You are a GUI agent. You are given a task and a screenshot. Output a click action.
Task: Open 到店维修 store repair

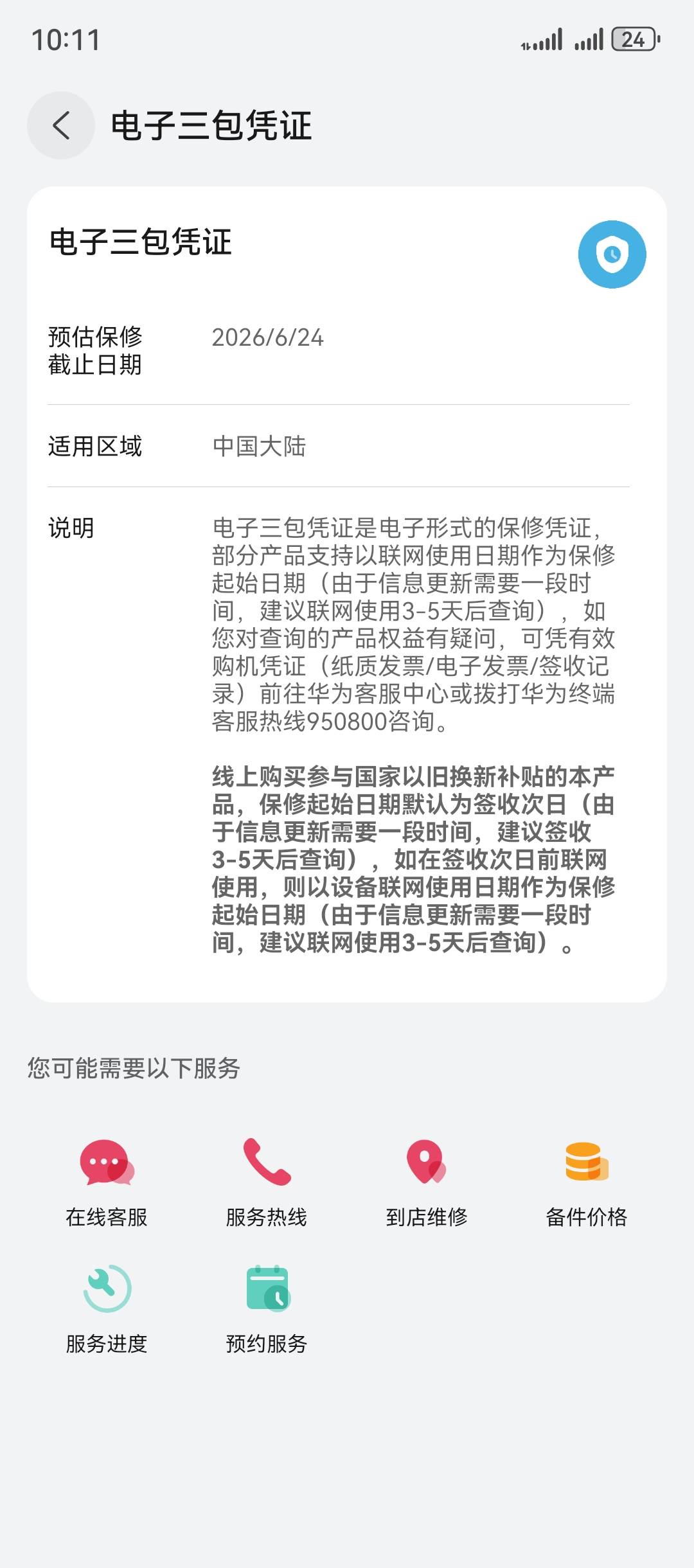[427, 1182]
